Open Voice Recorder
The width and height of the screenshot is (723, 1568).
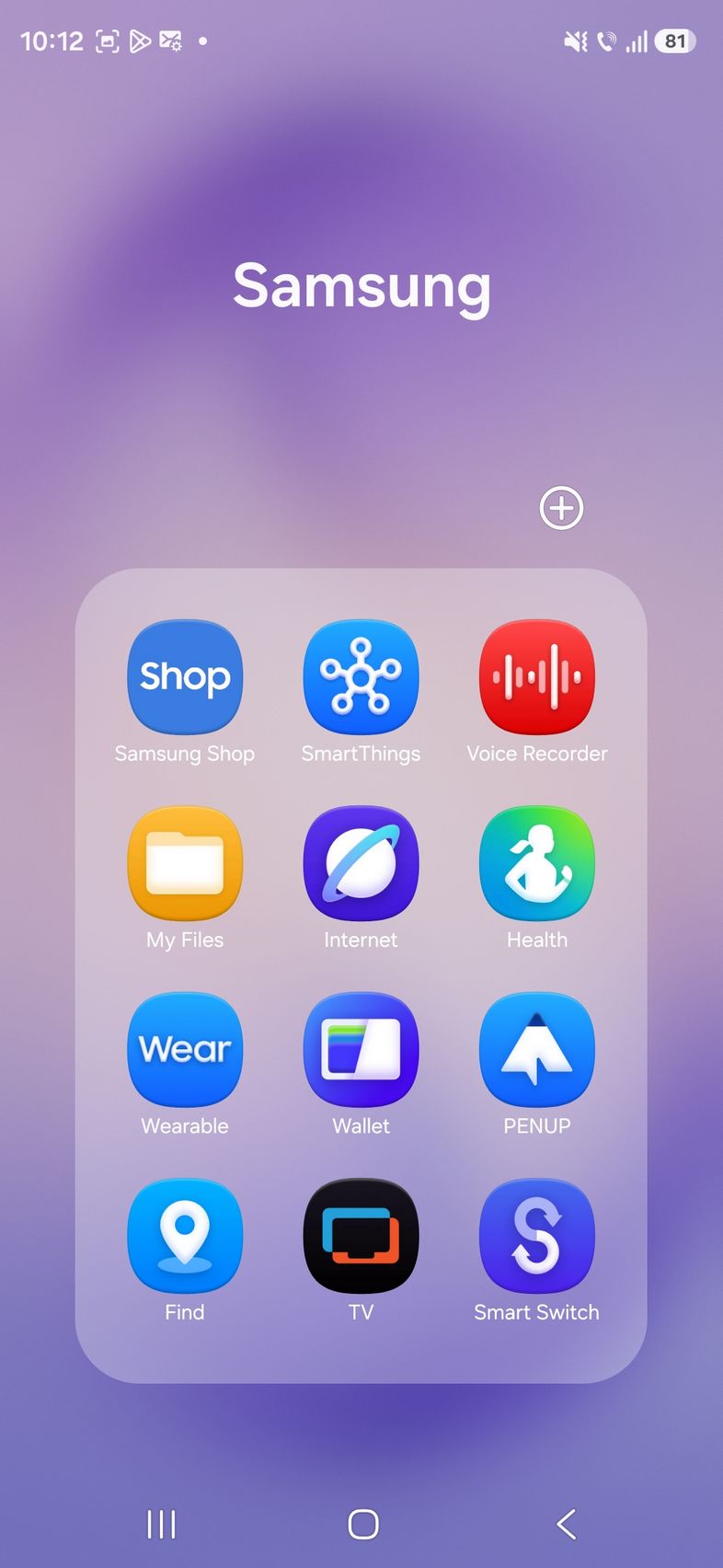536,677
